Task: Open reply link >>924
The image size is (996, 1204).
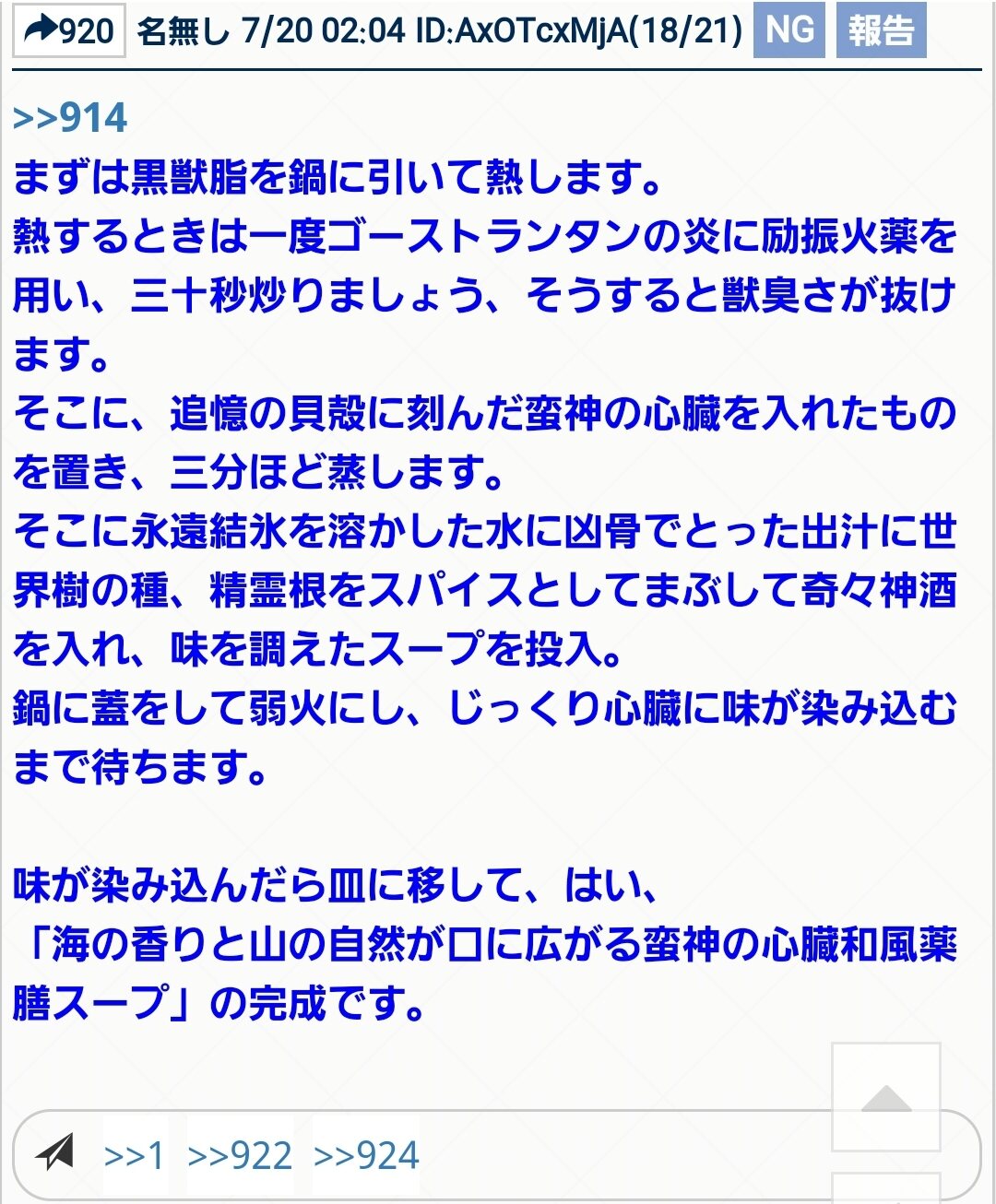Action: (366, 1155)
